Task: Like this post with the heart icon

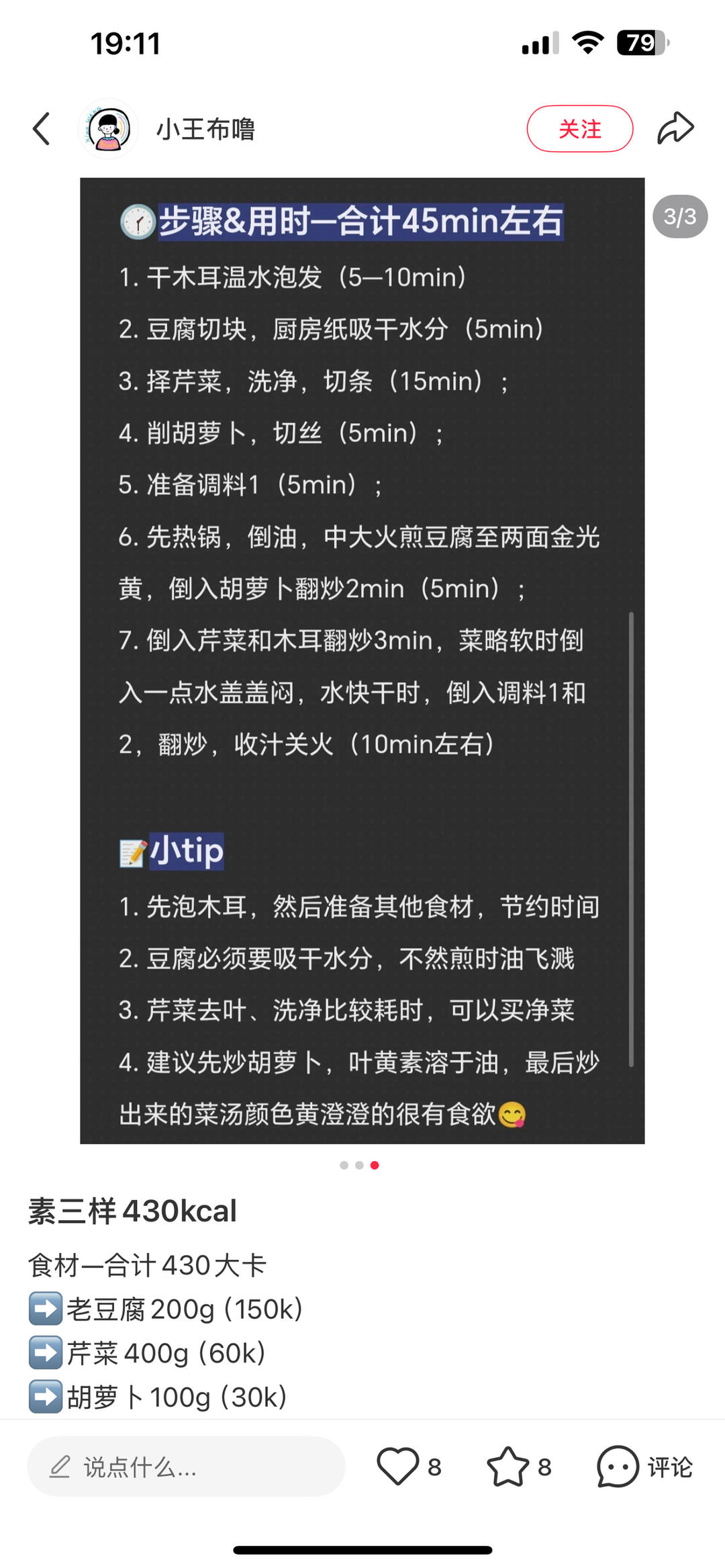Action: tap(397, 1466)
